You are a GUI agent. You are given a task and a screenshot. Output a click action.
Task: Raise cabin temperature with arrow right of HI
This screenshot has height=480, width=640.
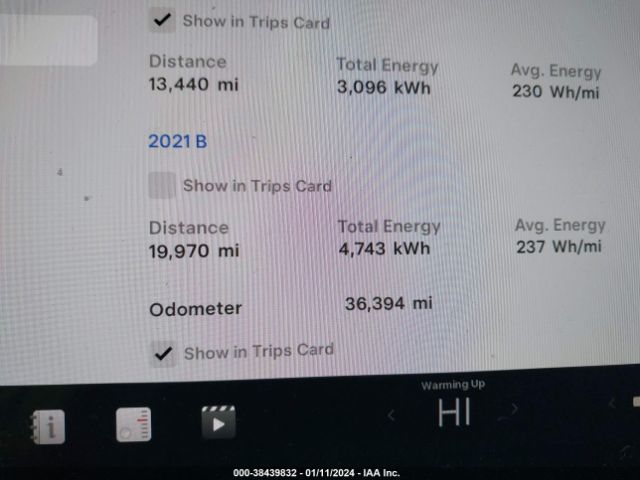(x=515, y=409)
